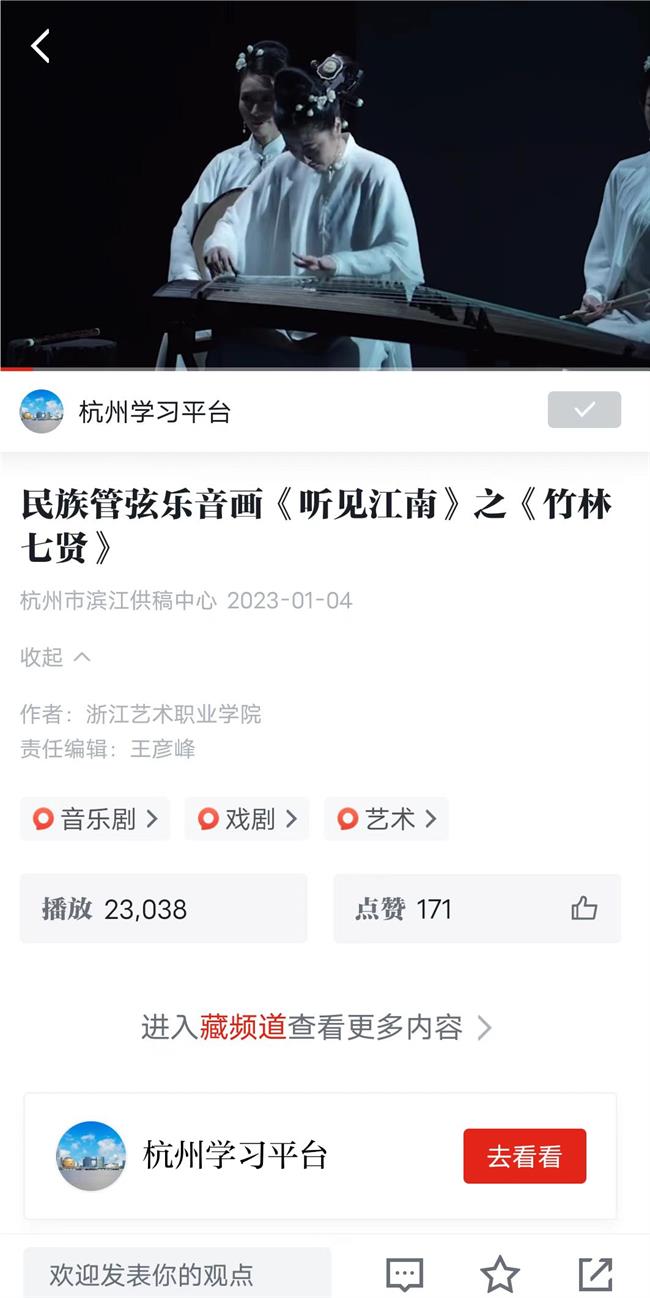
Task: Tap the 欢迎发表你的观点 comment field
Action: click(x=176, y=1274)
